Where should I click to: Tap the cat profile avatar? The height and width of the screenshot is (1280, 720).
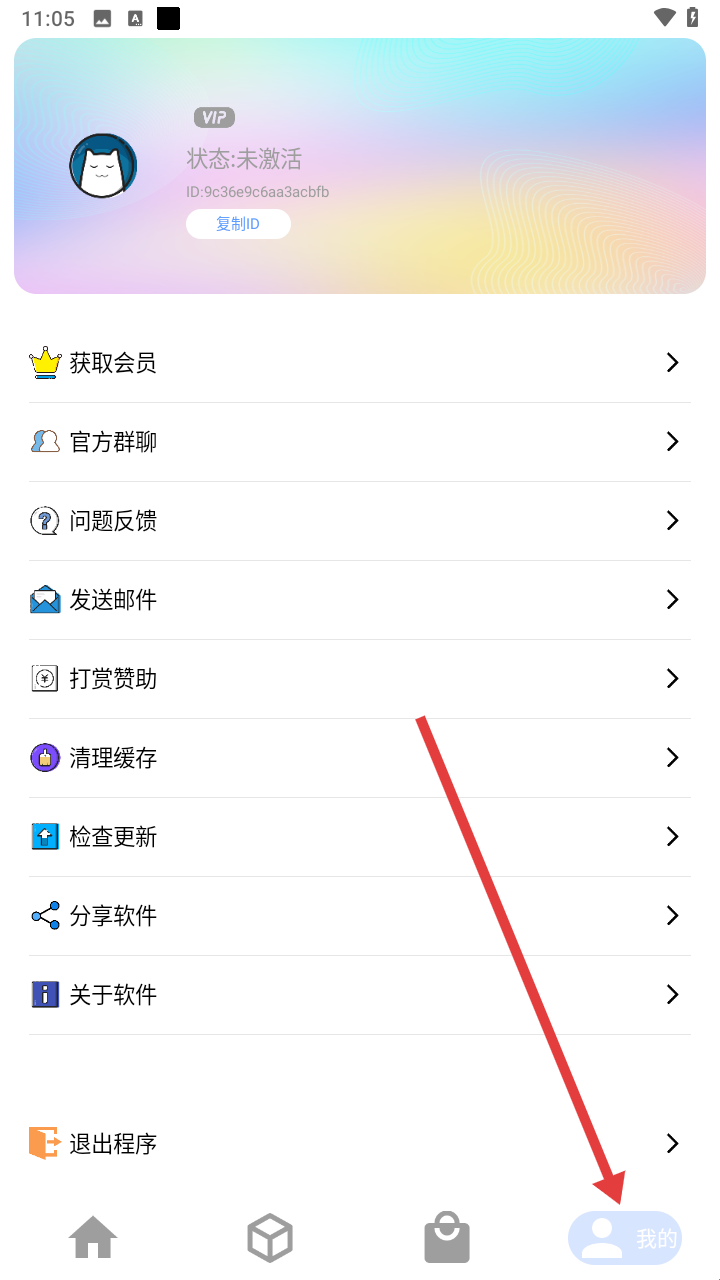(x=103, y=167)
